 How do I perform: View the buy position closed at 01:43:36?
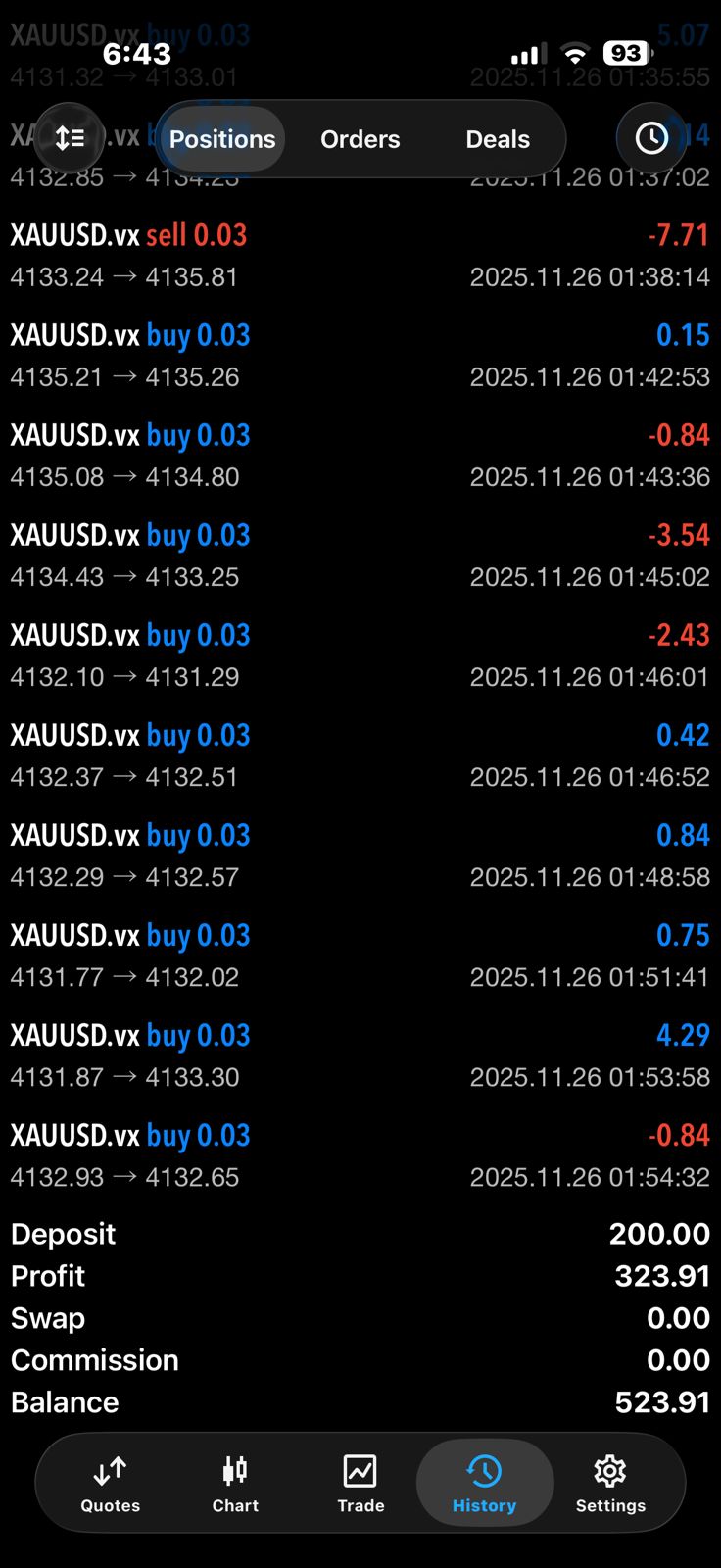(360, 455)
